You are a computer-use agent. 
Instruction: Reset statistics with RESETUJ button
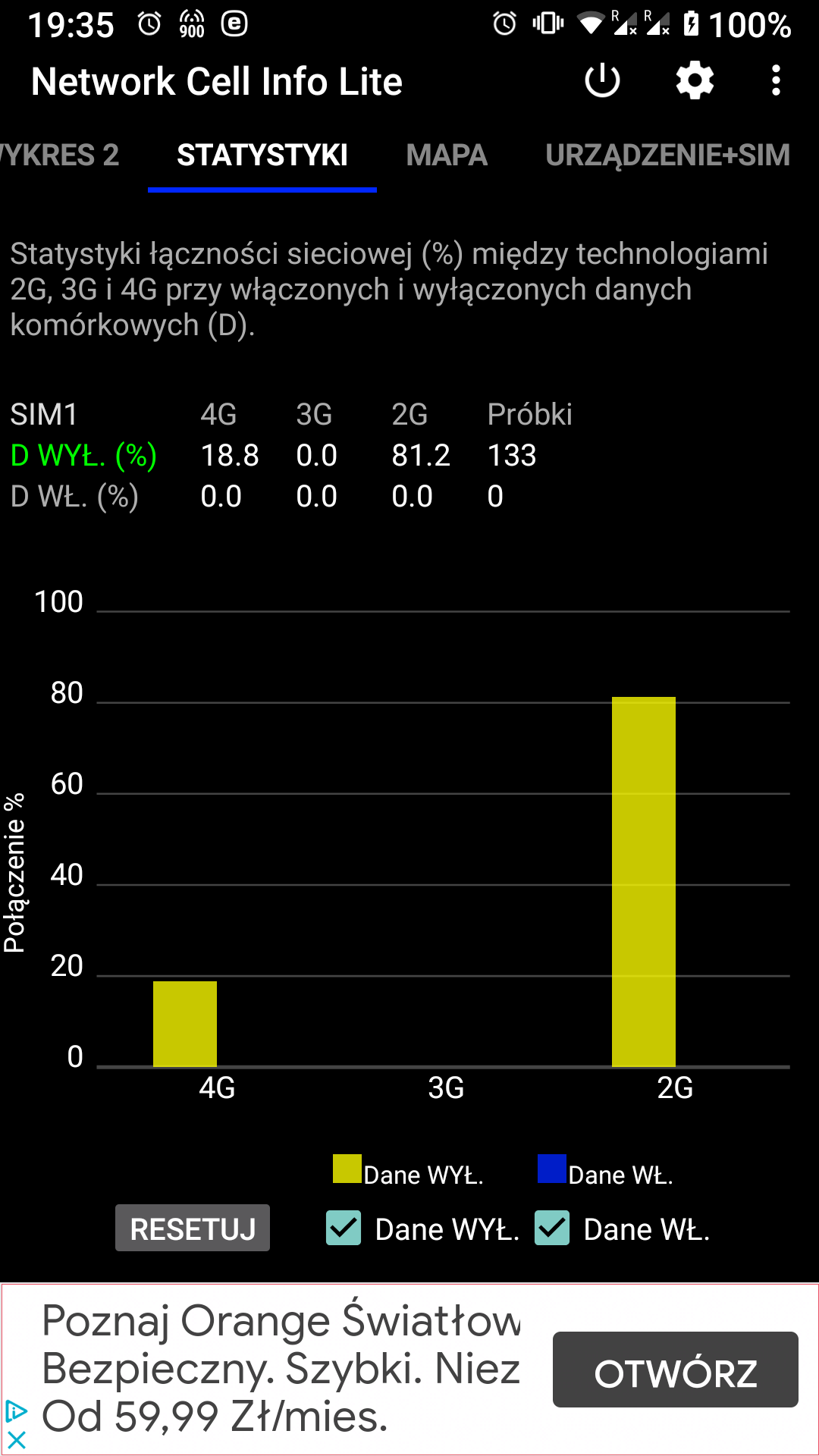[x=193, y=1228]
